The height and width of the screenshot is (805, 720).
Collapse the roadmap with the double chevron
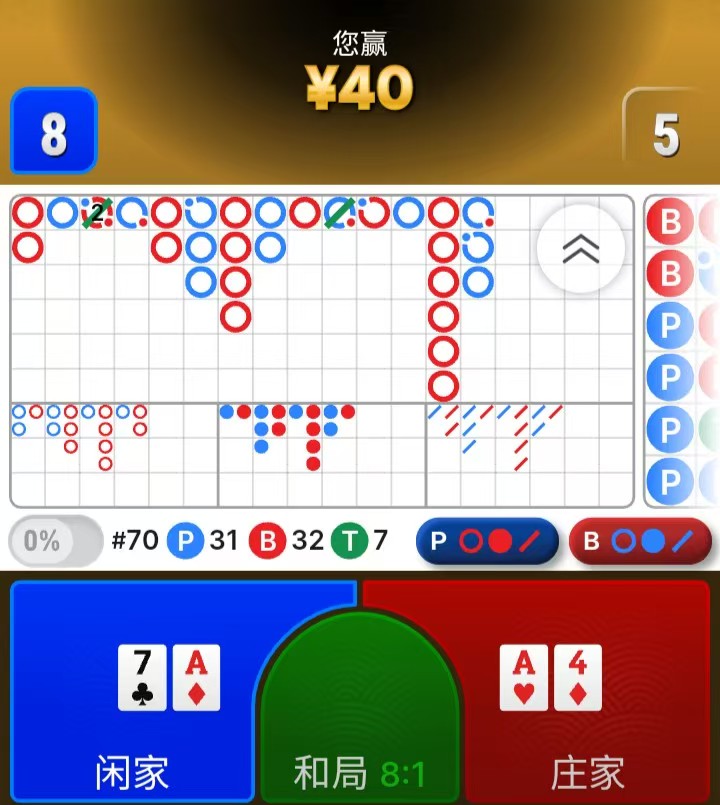tap(580, 249)
